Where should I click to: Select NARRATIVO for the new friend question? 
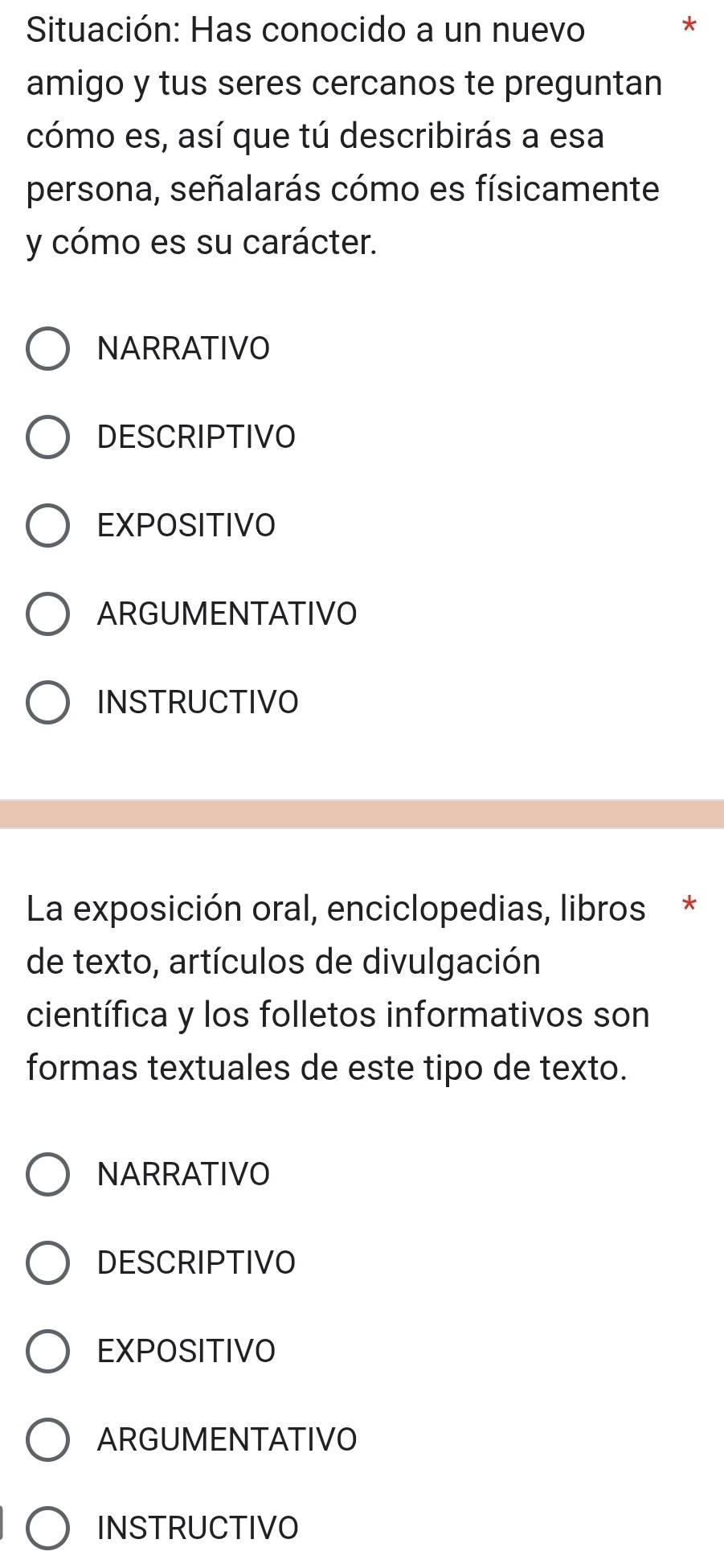(48, 350)
